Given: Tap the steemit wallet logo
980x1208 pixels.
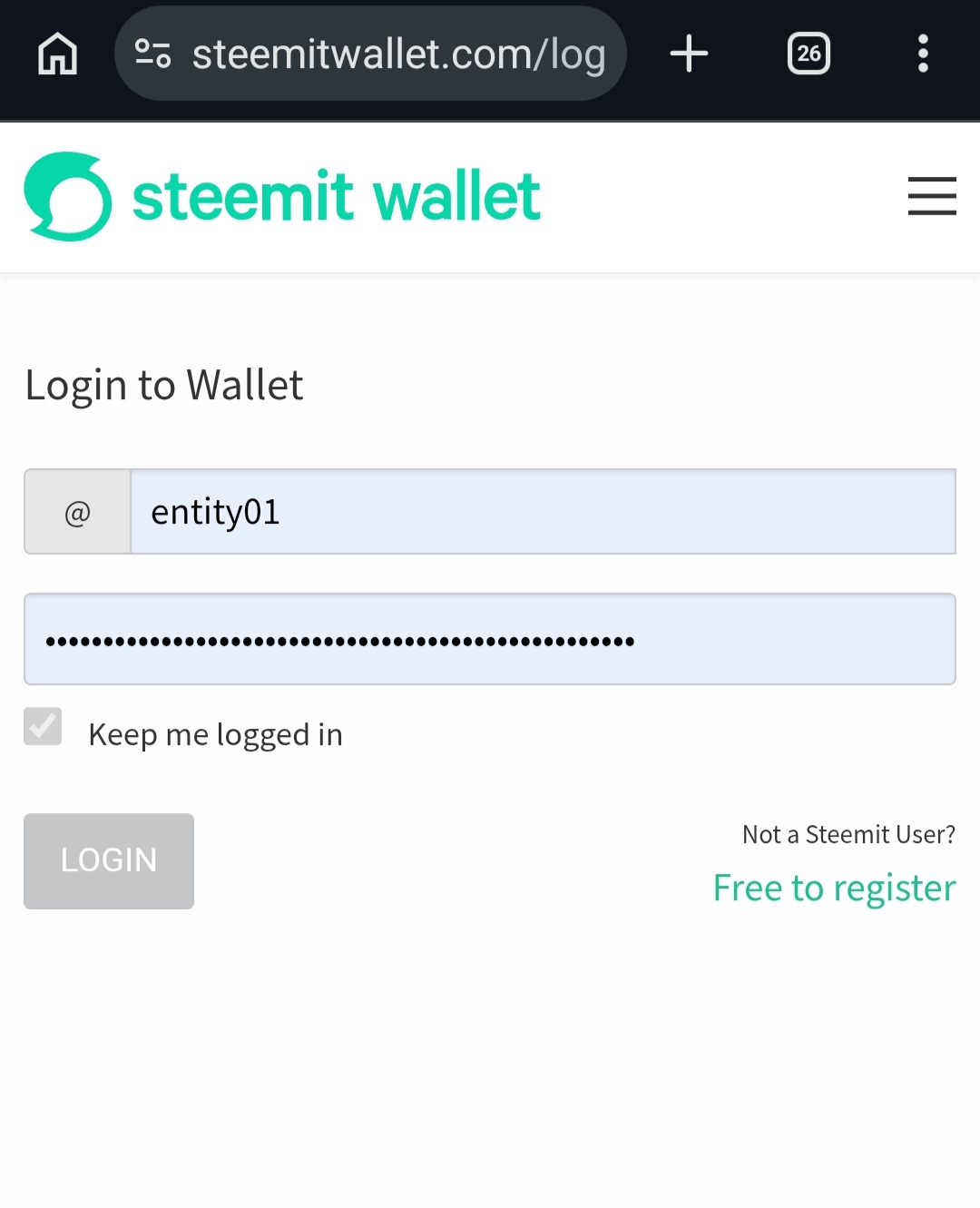Looking at the screenshot, I should click(x=283, y=197).
